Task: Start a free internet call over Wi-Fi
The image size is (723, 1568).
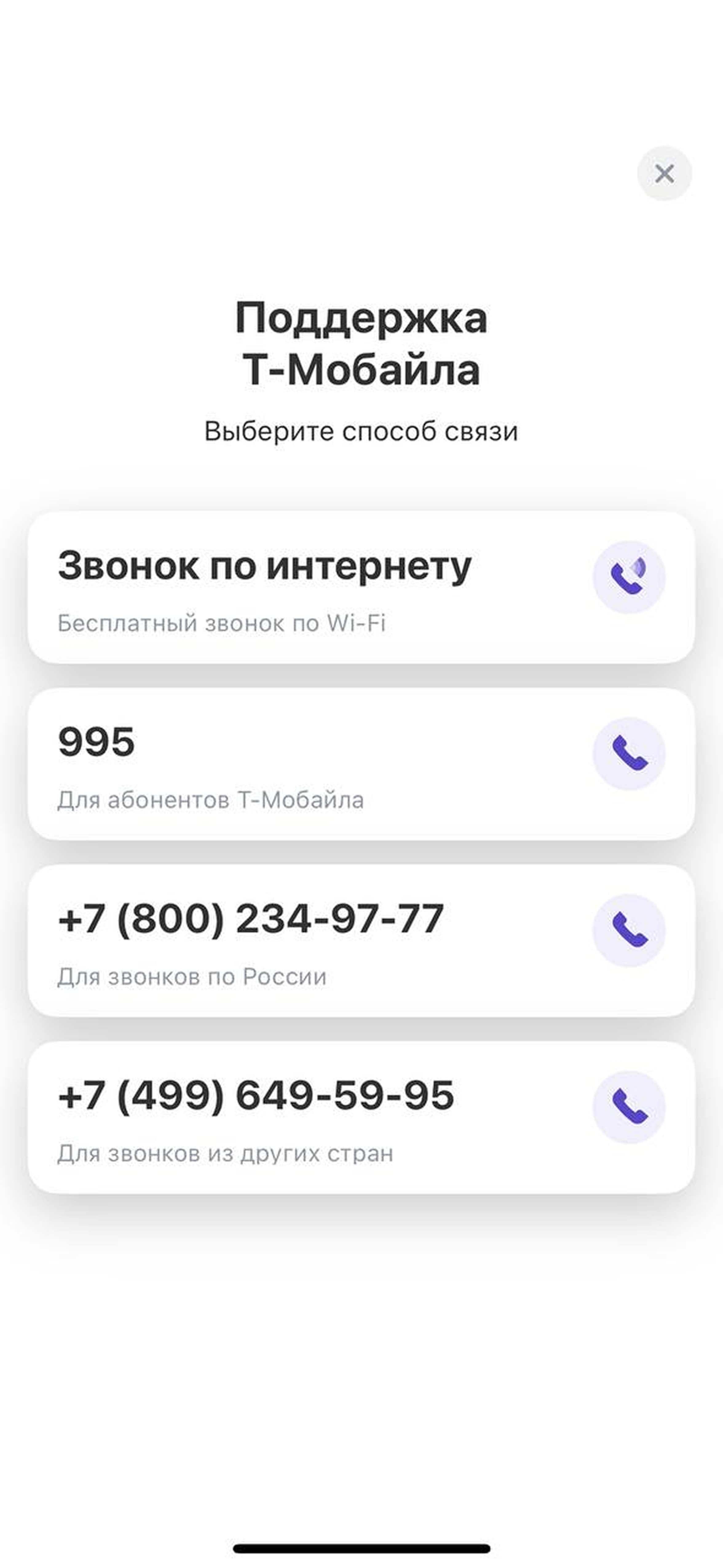Action: coord(361,587)
